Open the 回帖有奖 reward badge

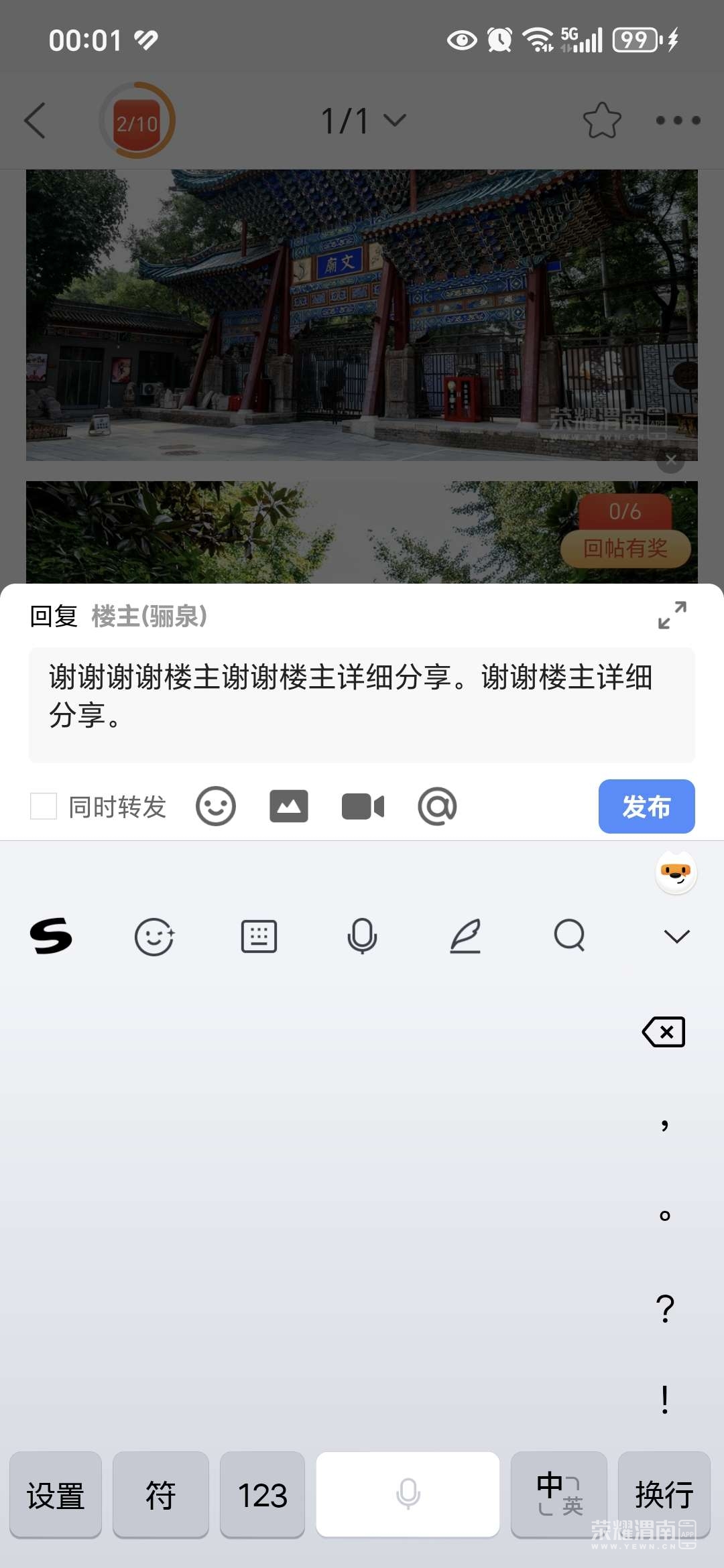(625, 548)
